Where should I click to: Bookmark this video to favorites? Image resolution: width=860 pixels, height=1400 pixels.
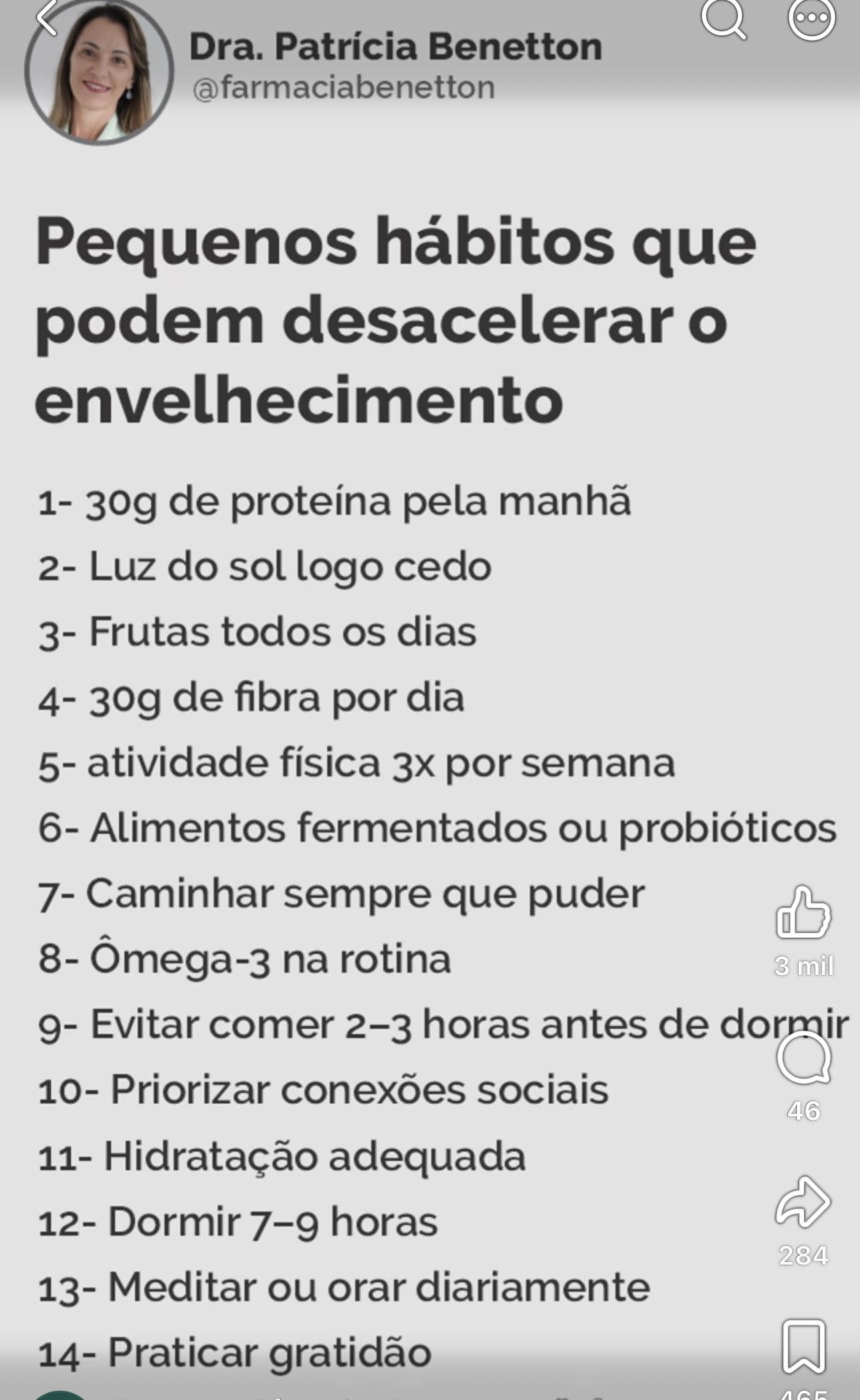point(803,1346)
